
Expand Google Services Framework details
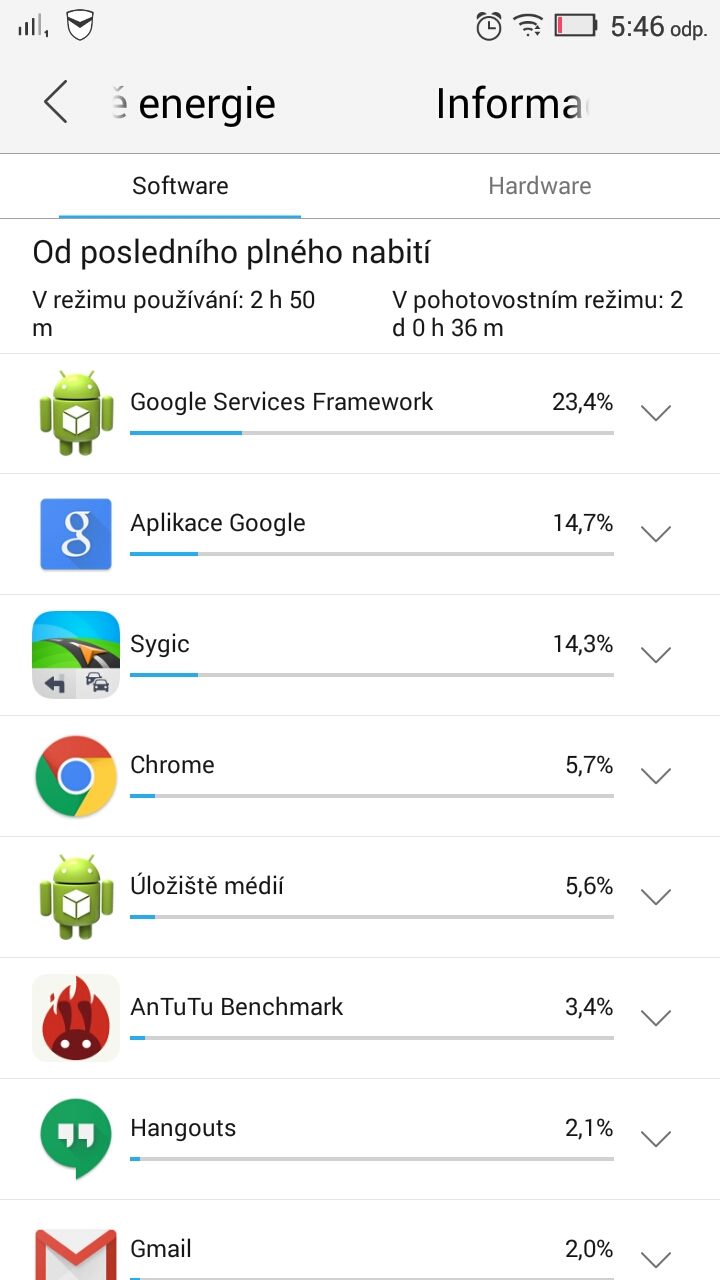655,413
